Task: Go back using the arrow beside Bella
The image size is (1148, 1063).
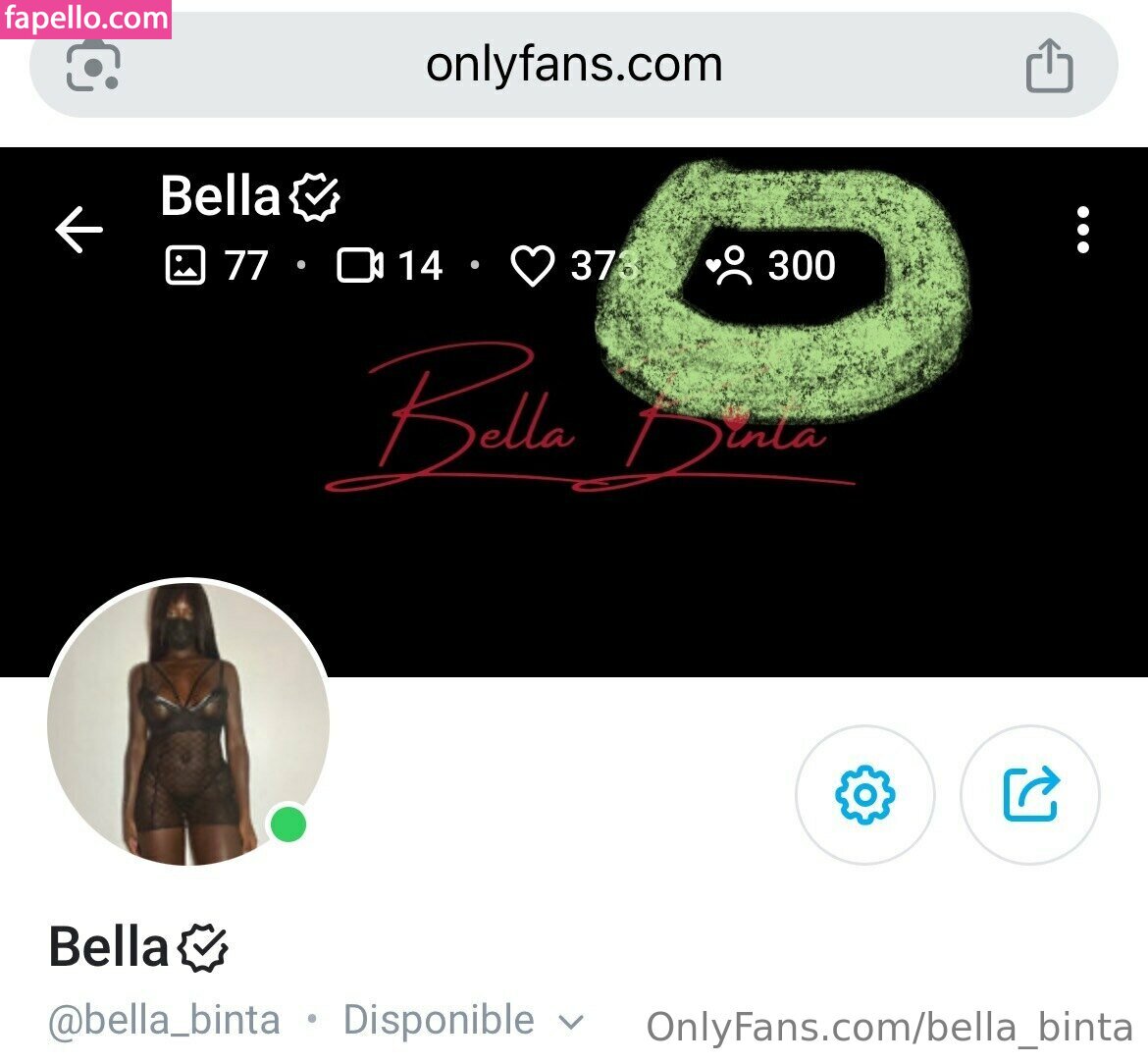Action: [x=78, y=231]
